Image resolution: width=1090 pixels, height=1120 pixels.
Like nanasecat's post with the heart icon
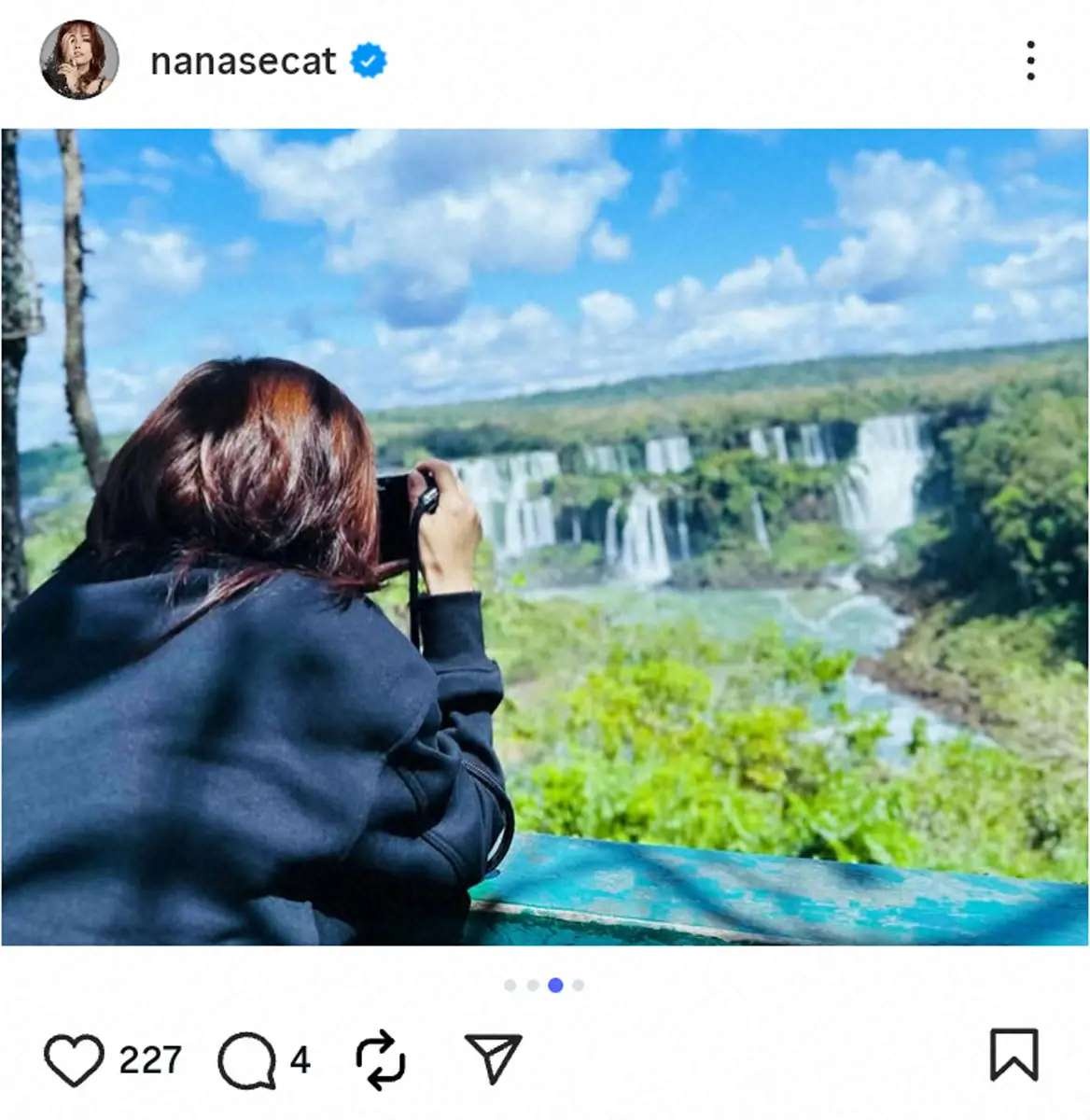coord(74,1060)
